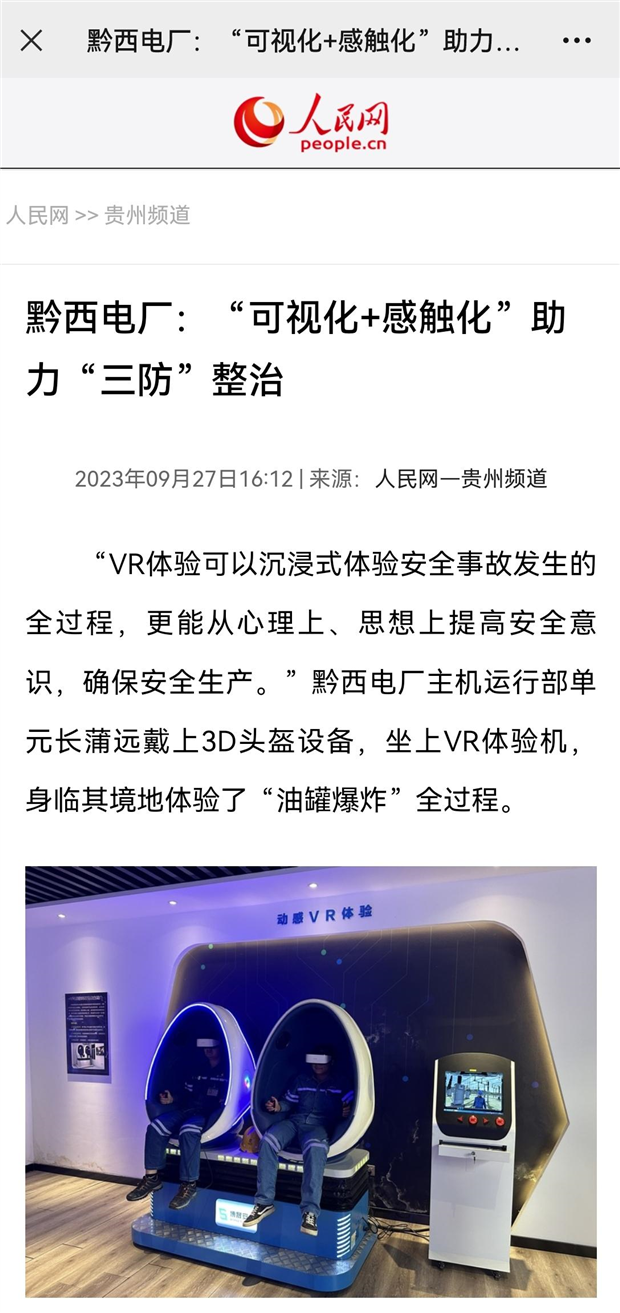The height and width of the screenshot is (1313, 620).
Task: Close the article webview
Action: tap(32, 41)
